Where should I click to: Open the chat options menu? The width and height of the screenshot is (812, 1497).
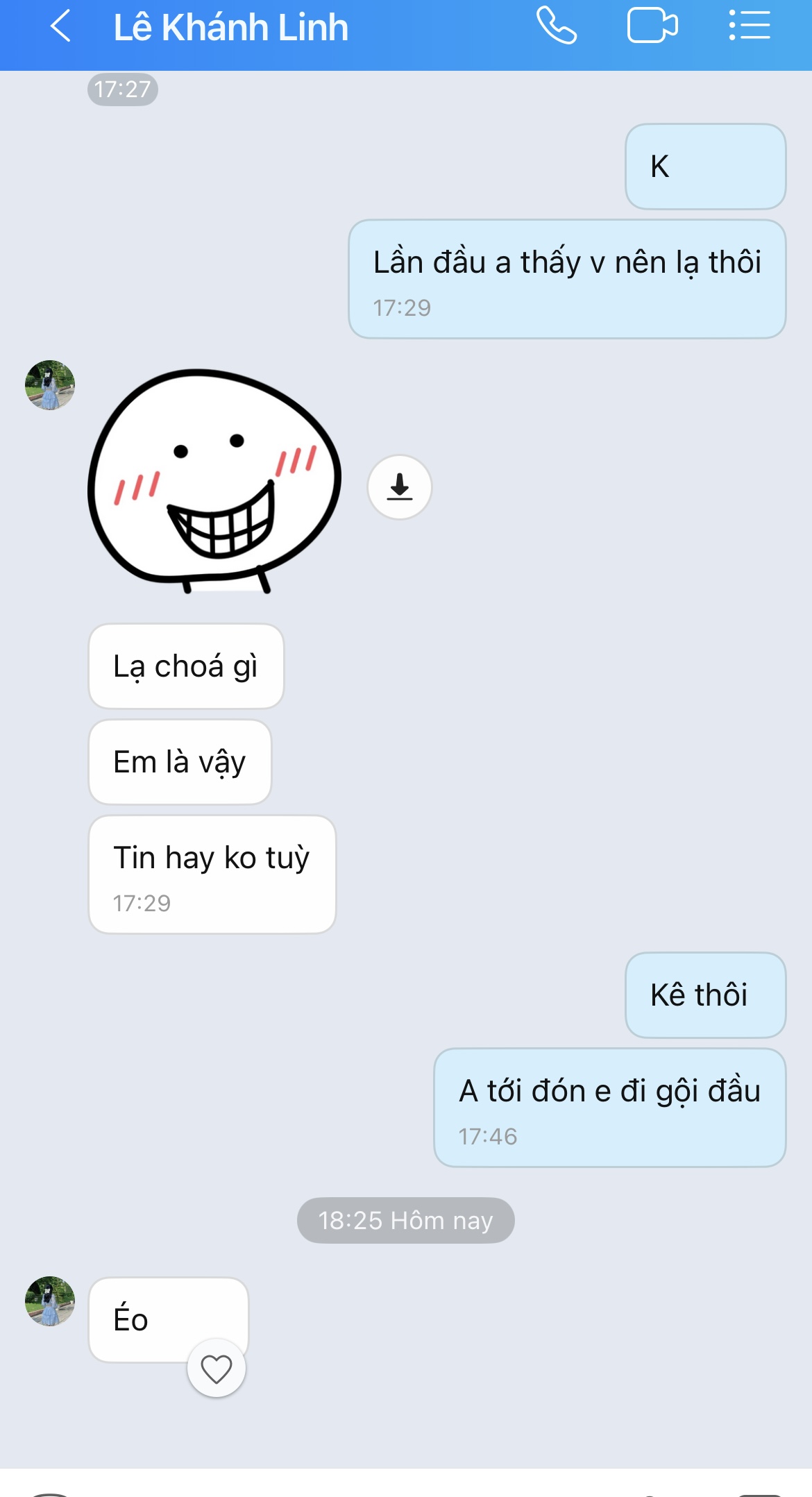click(750, 26)
